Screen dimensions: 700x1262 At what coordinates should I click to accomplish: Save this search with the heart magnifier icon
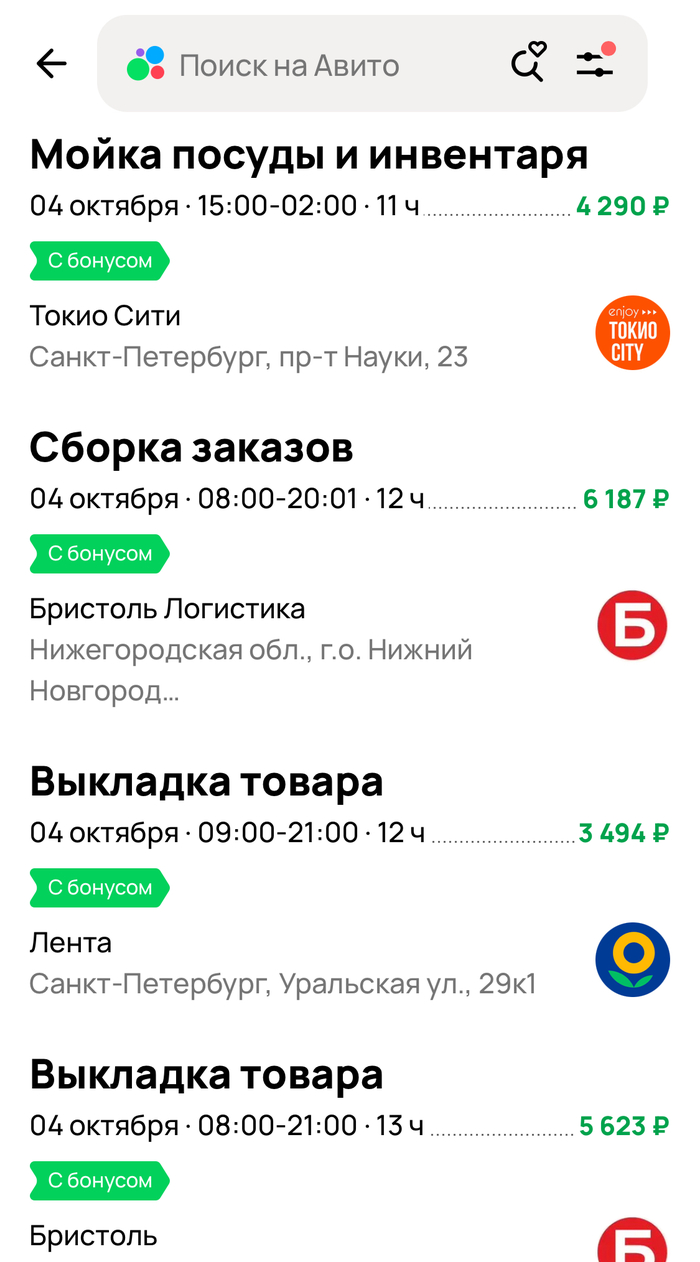527,64
